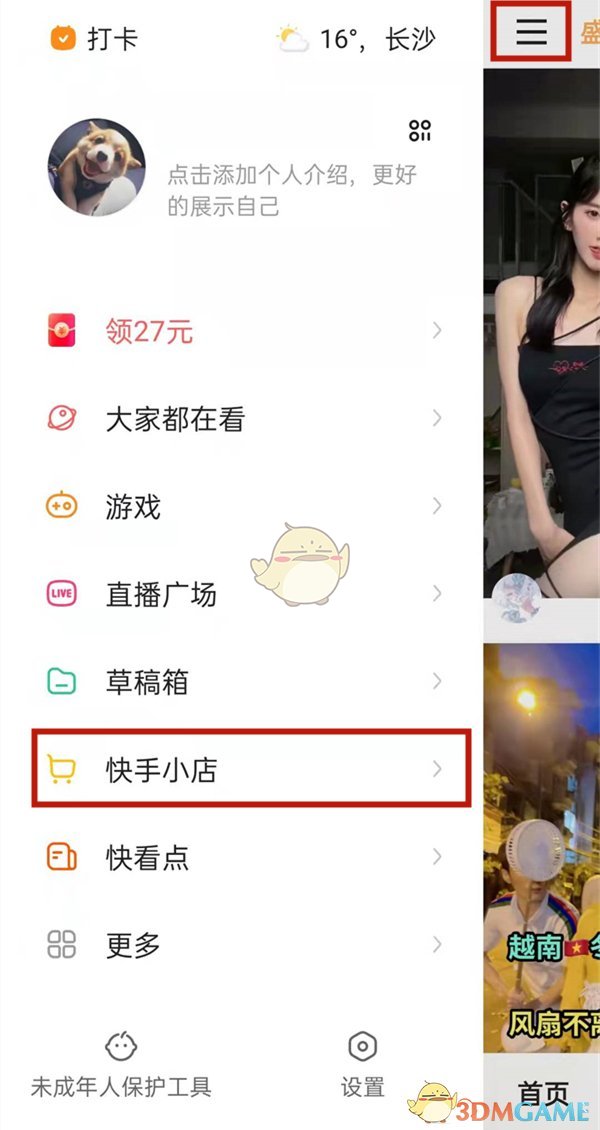Tap the hamburger menu button
Viewport: 600px width, 1130px height.
tap(532, 32)
